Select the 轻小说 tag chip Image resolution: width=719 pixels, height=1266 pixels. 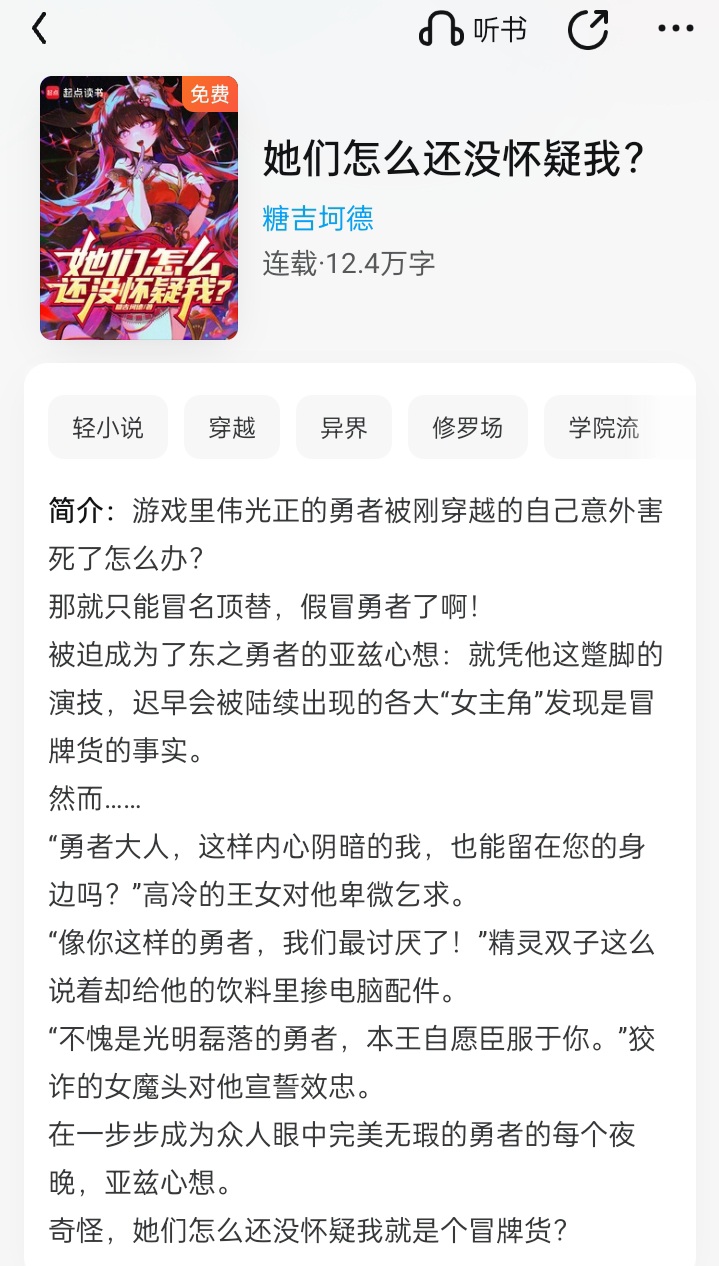coord(108,428)
